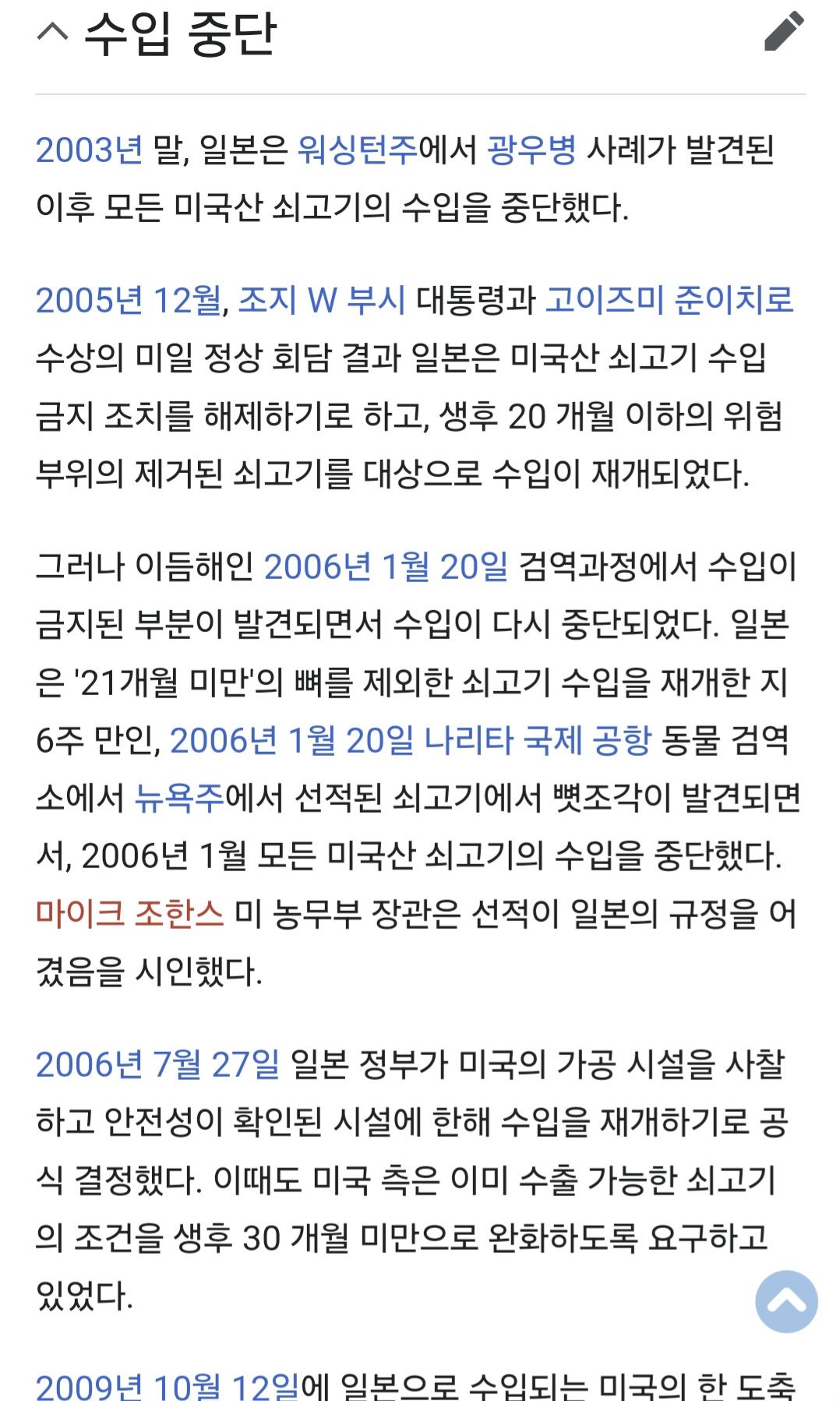
Task: Open the 2005년 link
Action: coord(89,300)
